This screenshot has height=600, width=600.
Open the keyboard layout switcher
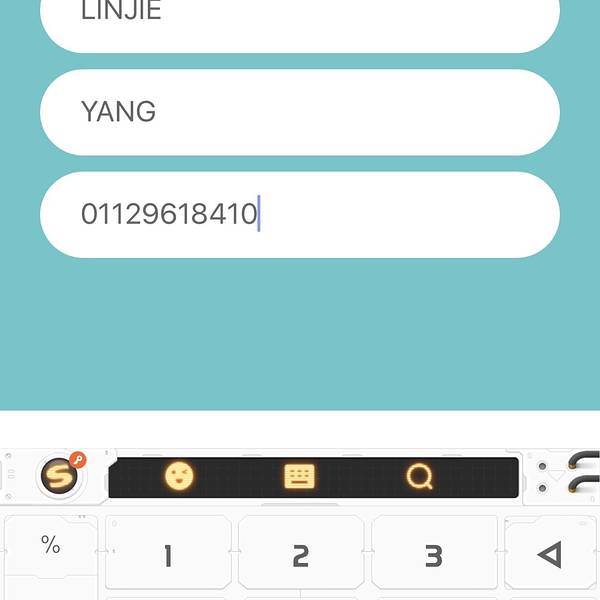[299, 477]
